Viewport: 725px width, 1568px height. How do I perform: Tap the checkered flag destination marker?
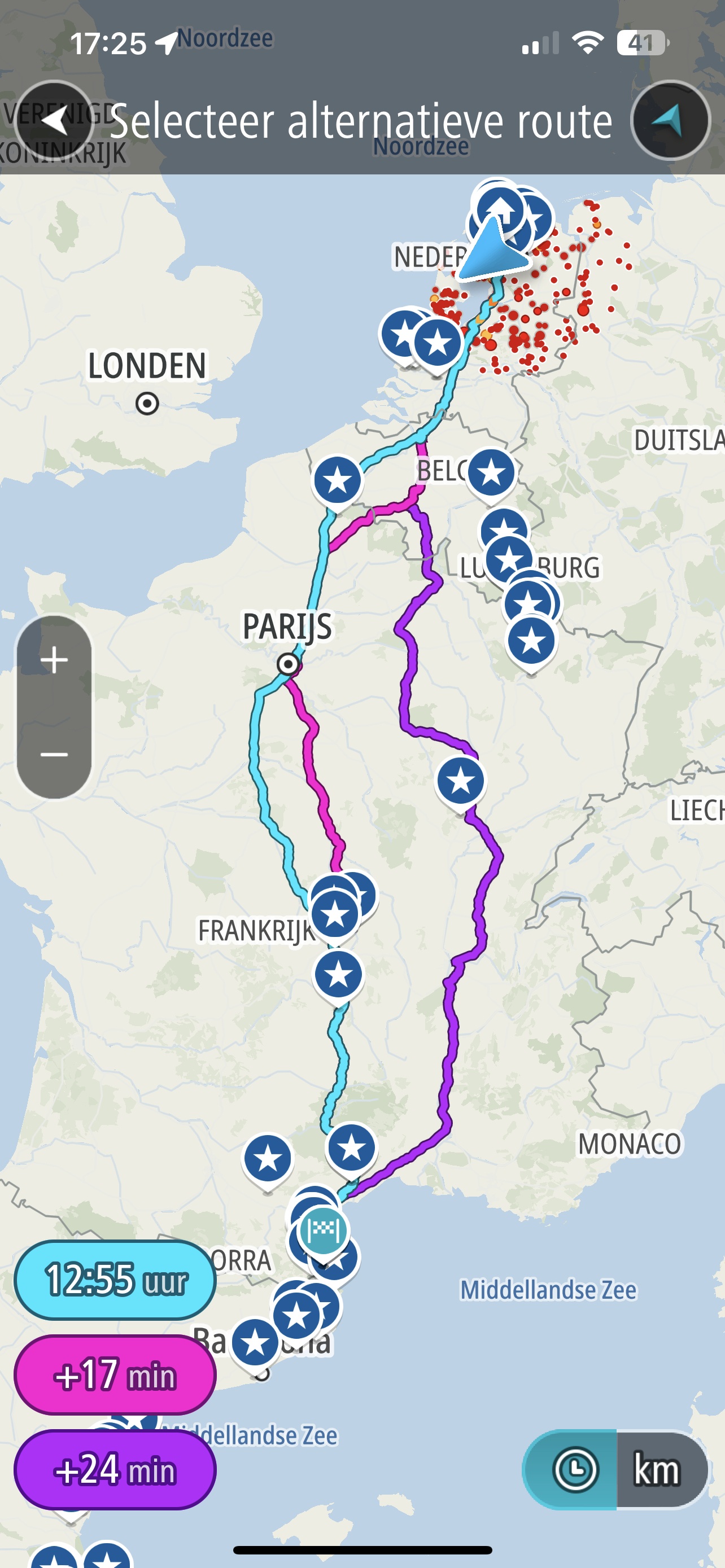(x=322, y=1228)
